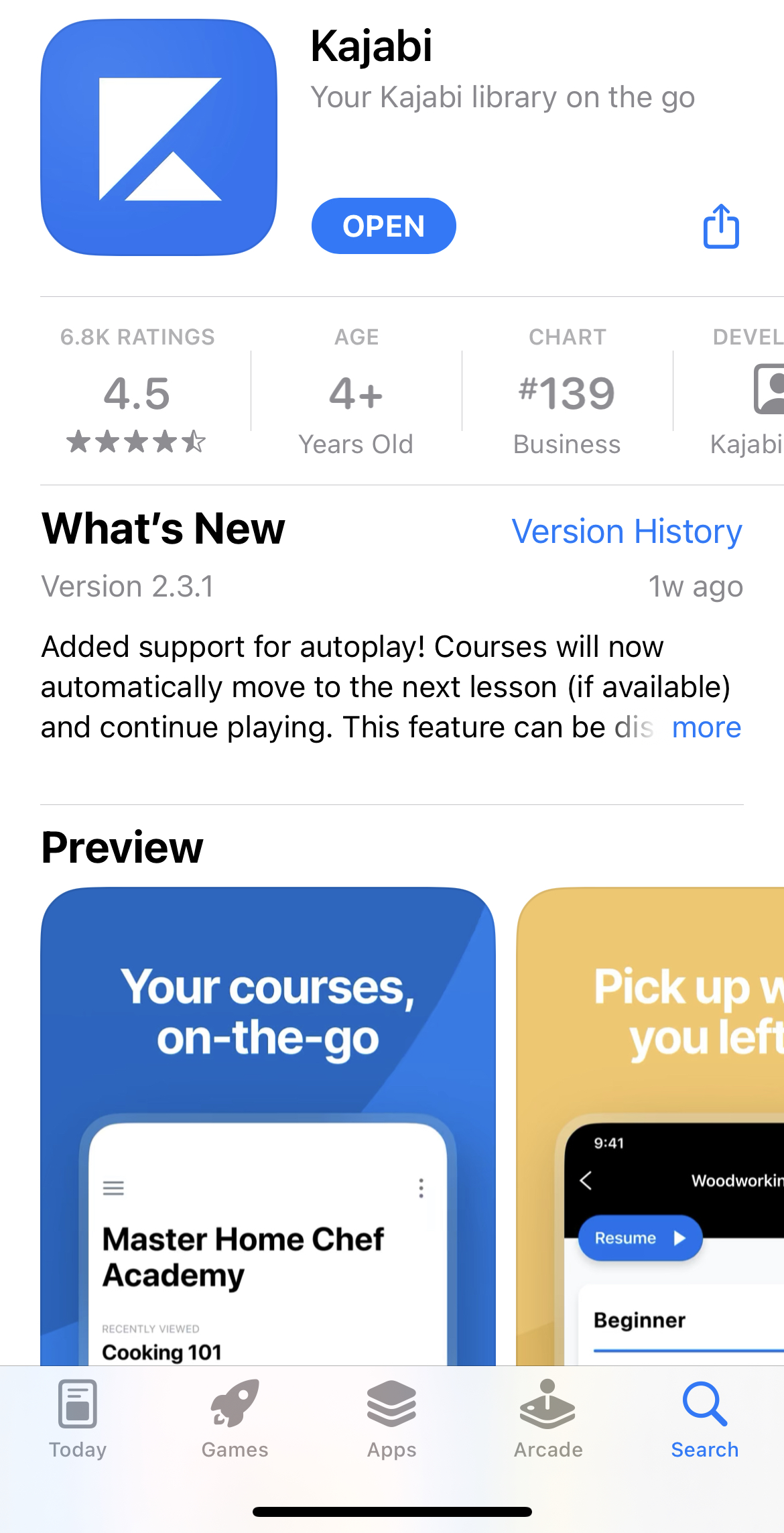Screen dimensions: 784x1533
Task: Expand the What's New text with more
Action: (706, 727)
